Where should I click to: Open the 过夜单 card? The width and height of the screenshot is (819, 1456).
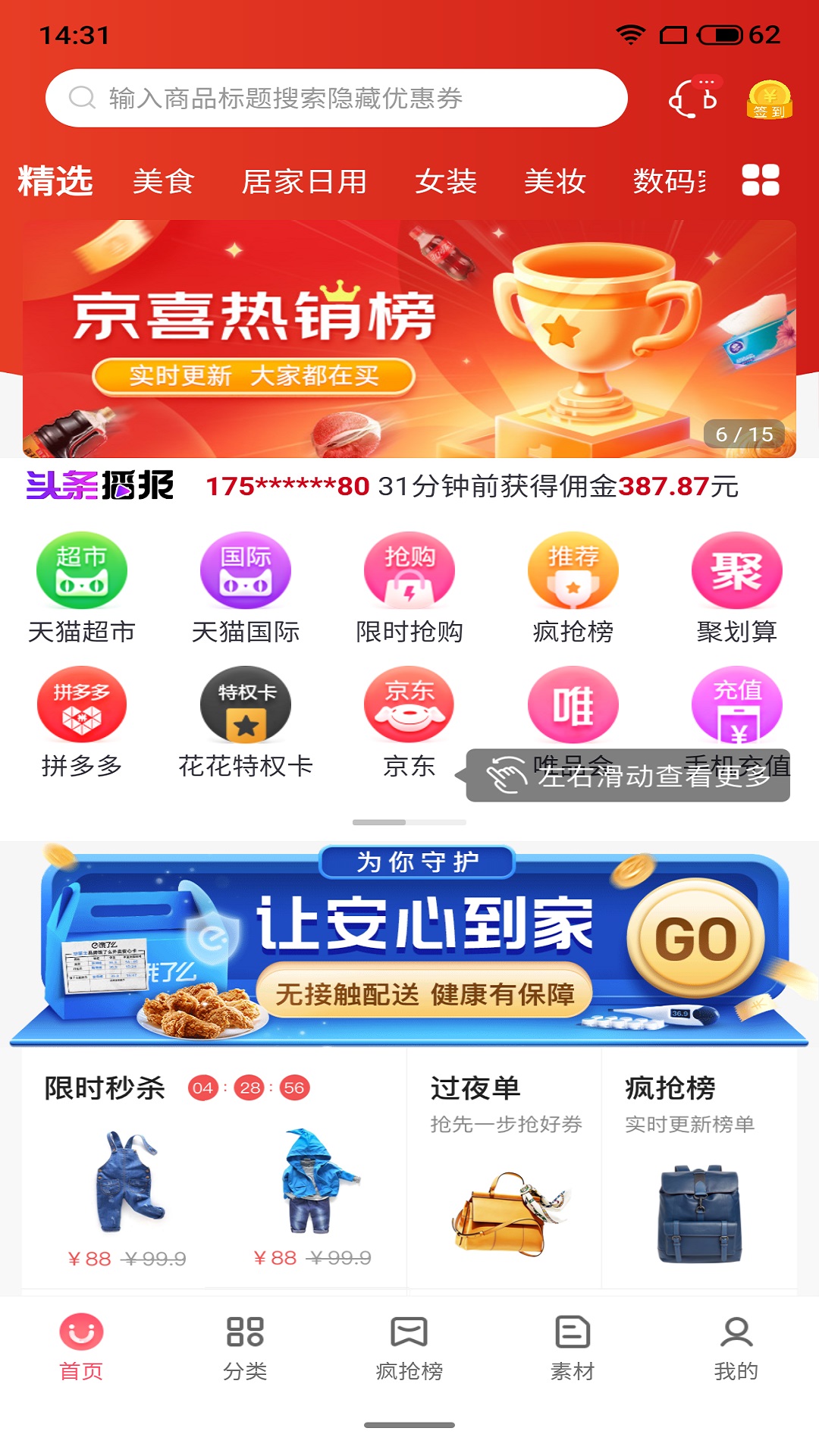coord(504,1168)
